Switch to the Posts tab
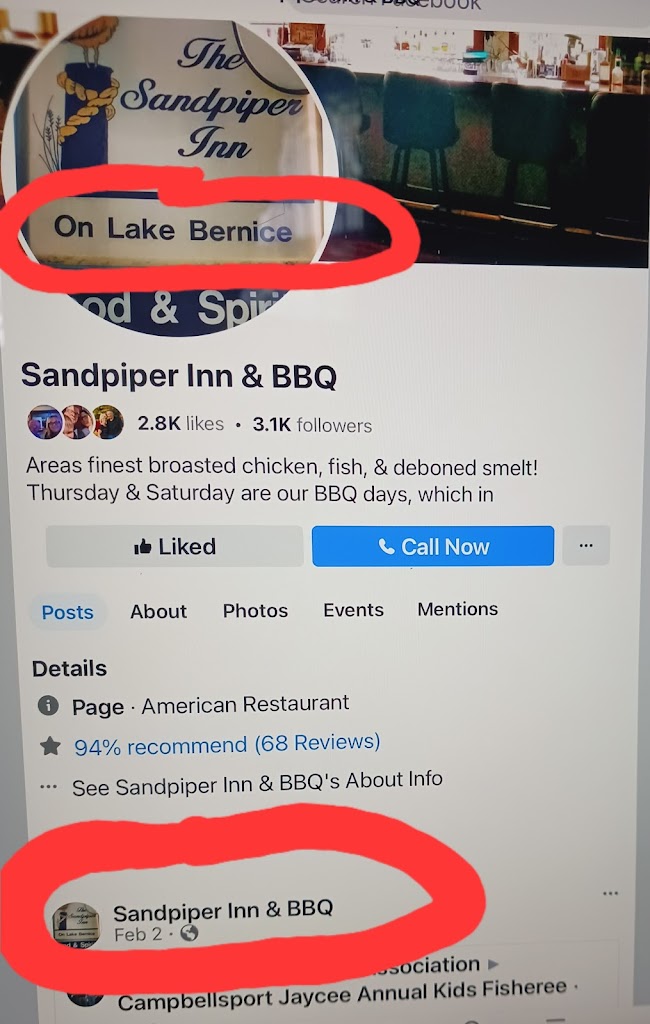The image size is (650, 1024). tap(68, 612)
